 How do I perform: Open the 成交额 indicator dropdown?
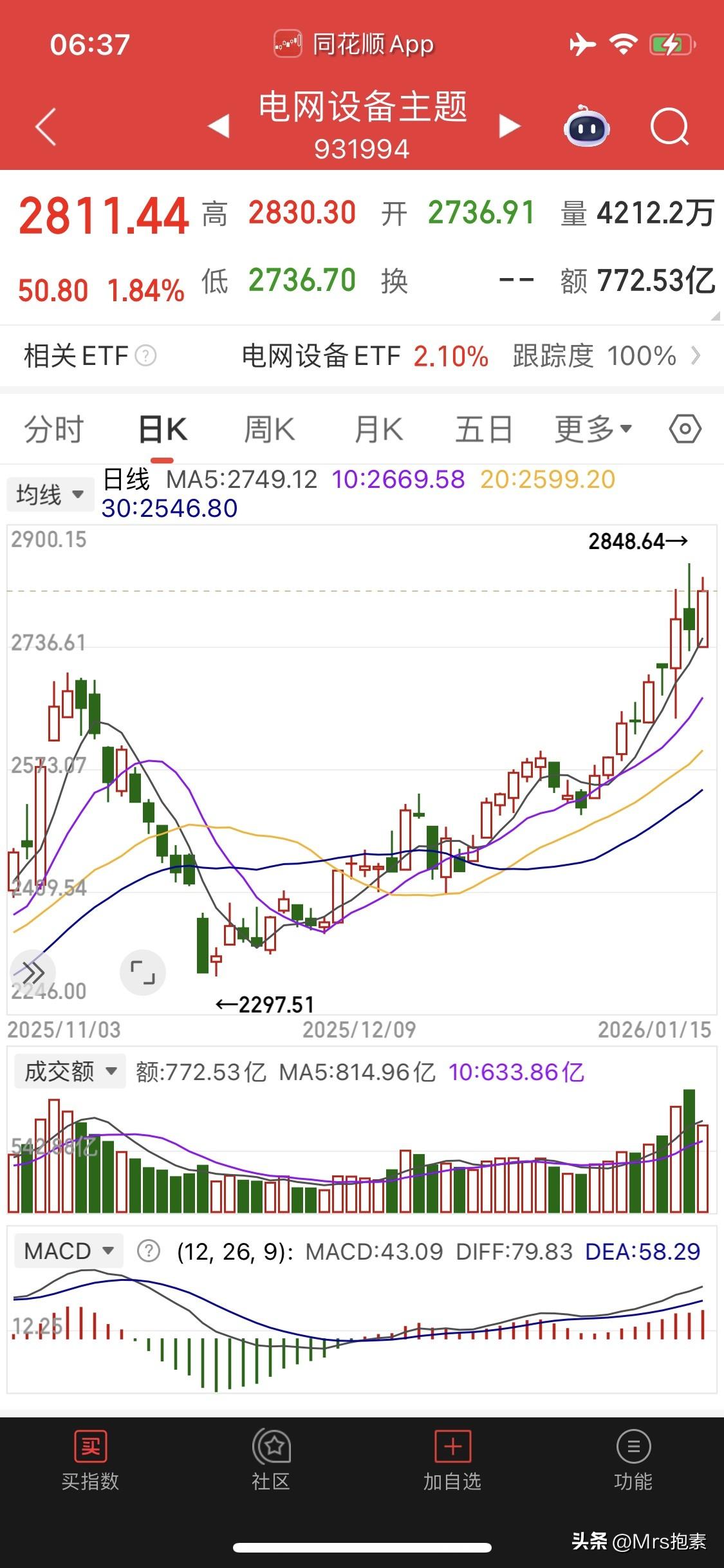click(70, 1072)
